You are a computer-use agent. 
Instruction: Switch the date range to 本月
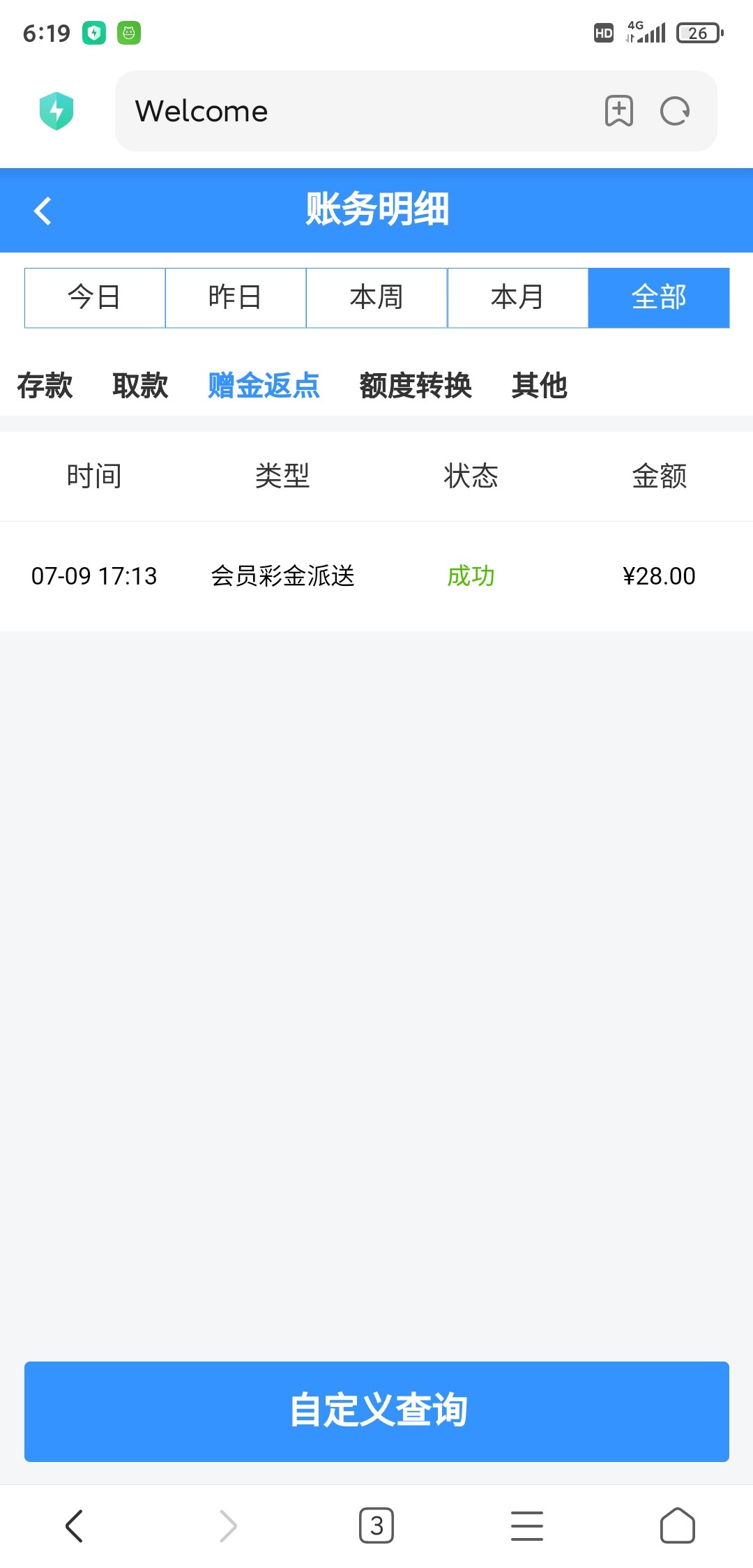(x=517, y=298)
